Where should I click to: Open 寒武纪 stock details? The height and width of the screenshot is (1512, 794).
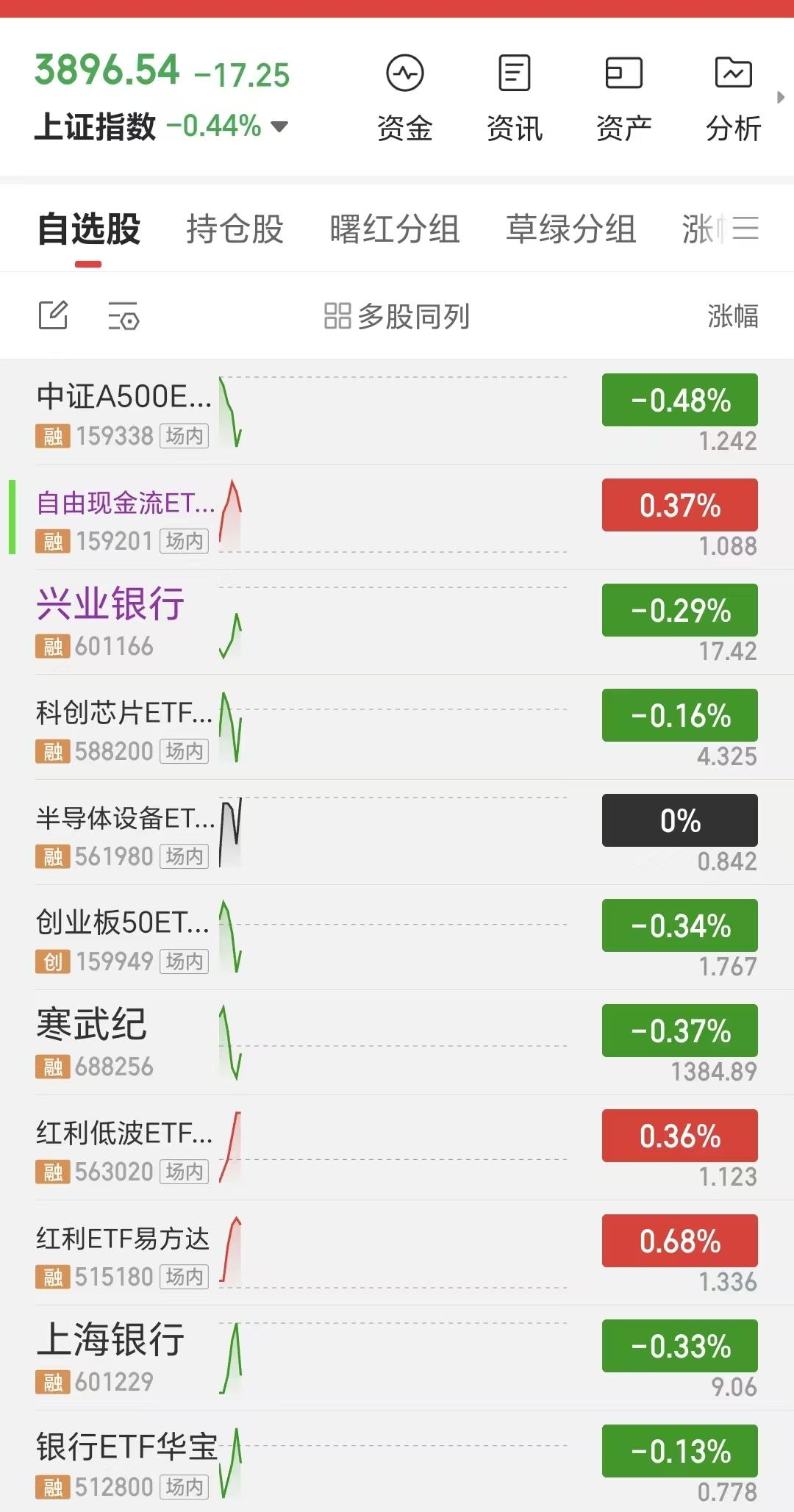coord(397,1042)
